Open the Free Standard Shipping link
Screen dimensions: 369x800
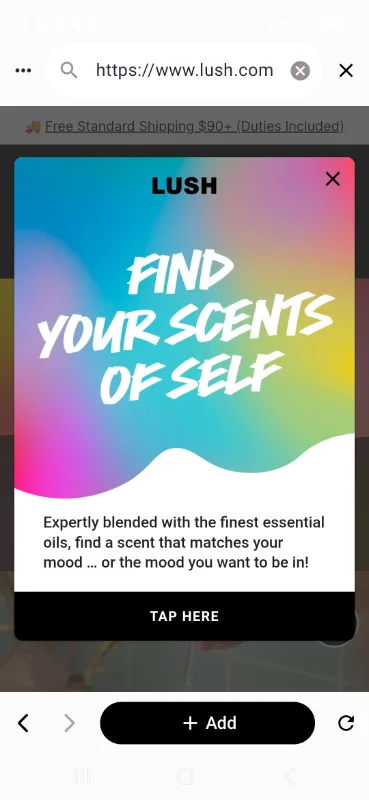click(x=194, y=127)
